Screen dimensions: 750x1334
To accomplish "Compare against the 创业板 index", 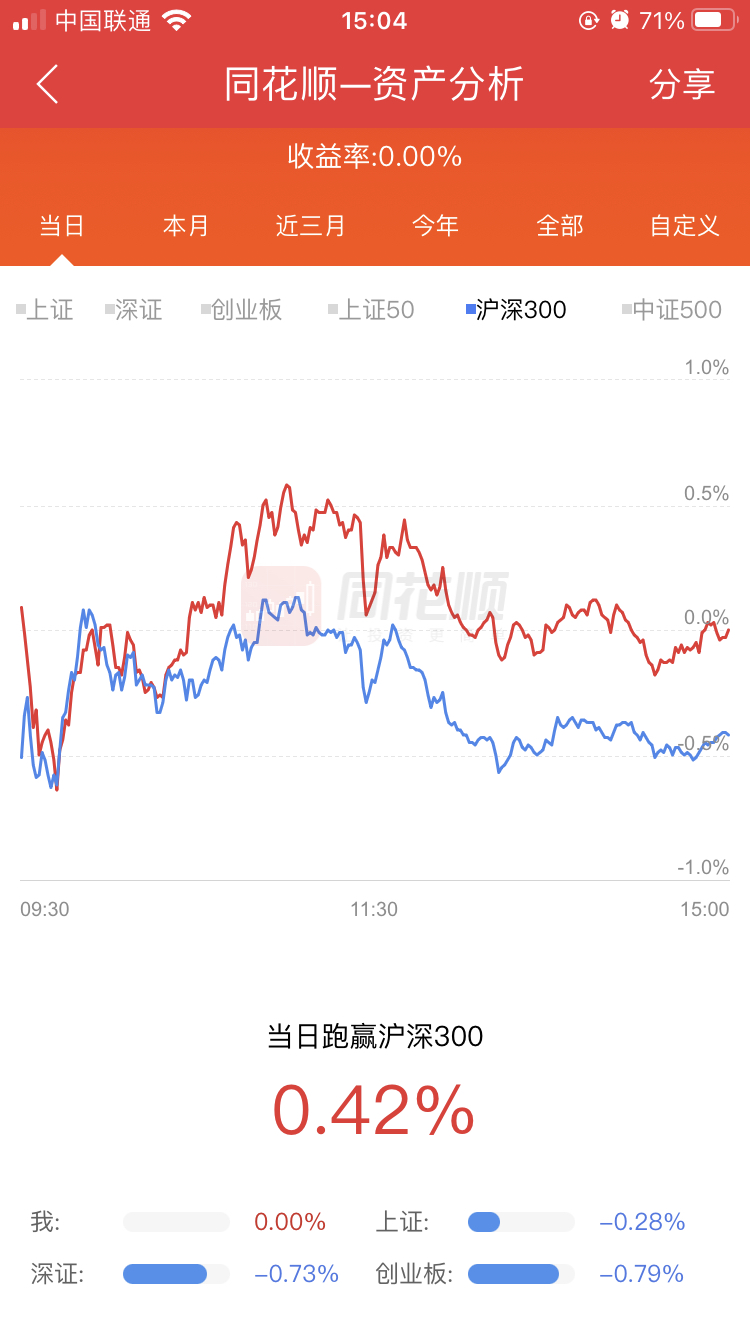I will 243,310.
